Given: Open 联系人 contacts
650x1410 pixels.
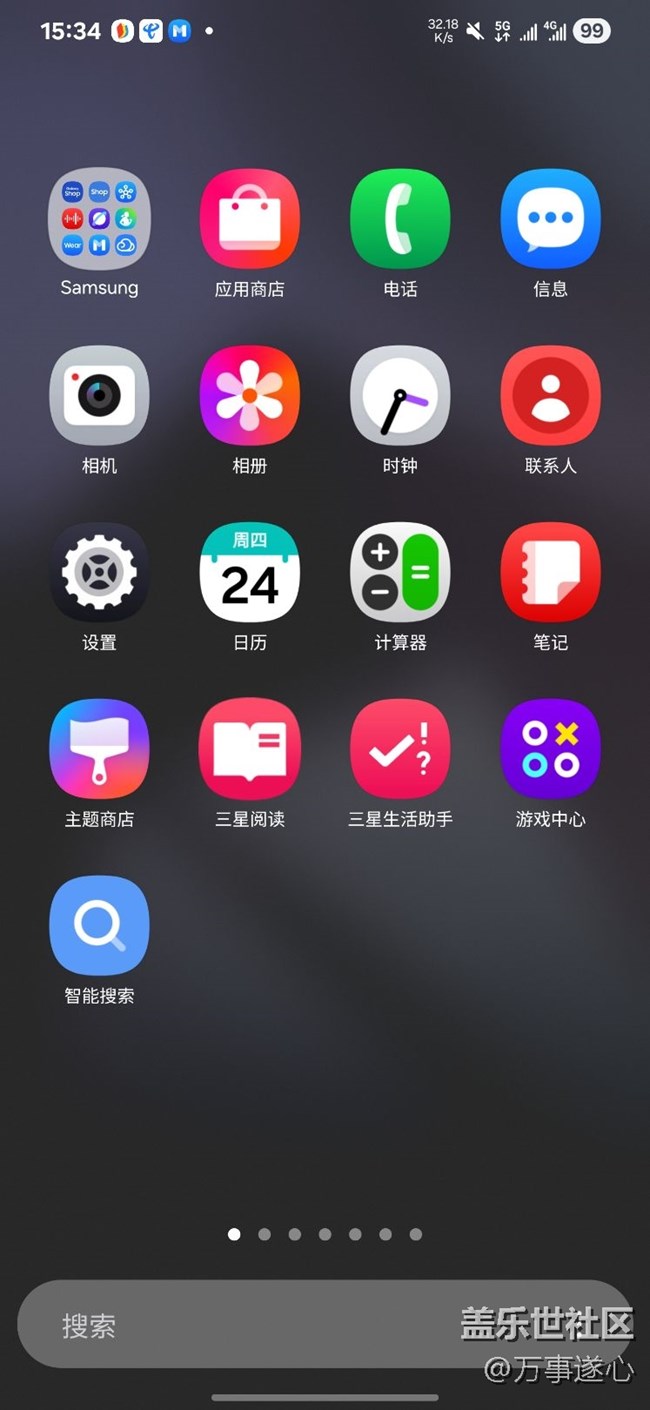Looking at the screenshot, I should (x=550, y=396).
